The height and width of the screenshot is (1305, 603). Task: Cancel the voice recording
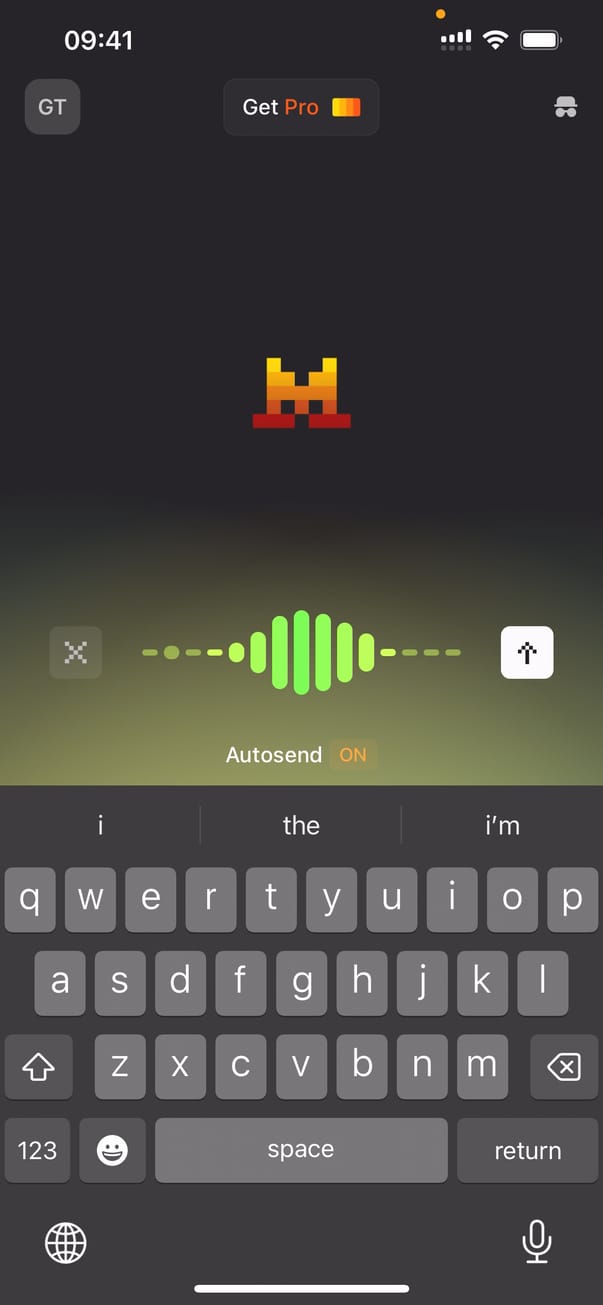tap(76, 653)
